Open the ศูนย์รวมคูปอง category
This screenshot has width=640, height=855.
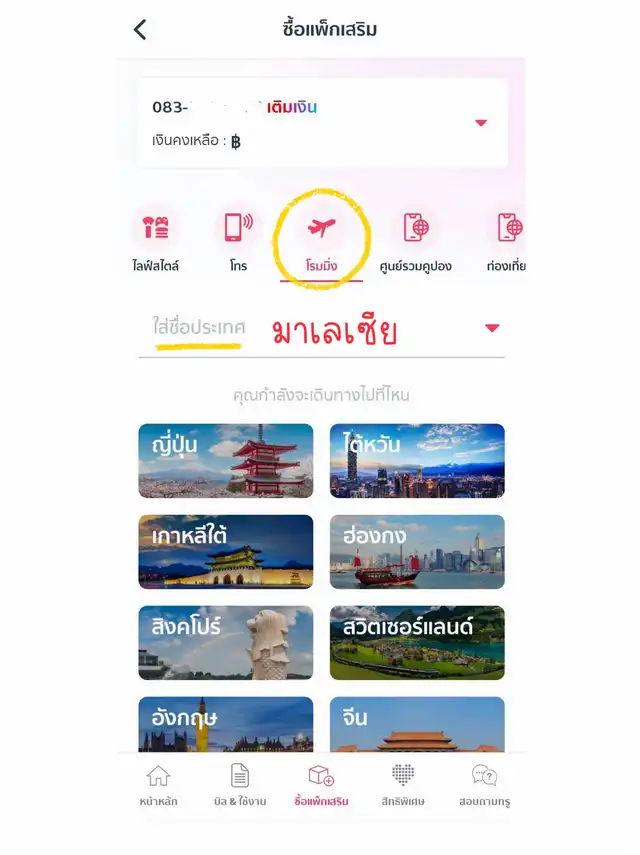415,240
